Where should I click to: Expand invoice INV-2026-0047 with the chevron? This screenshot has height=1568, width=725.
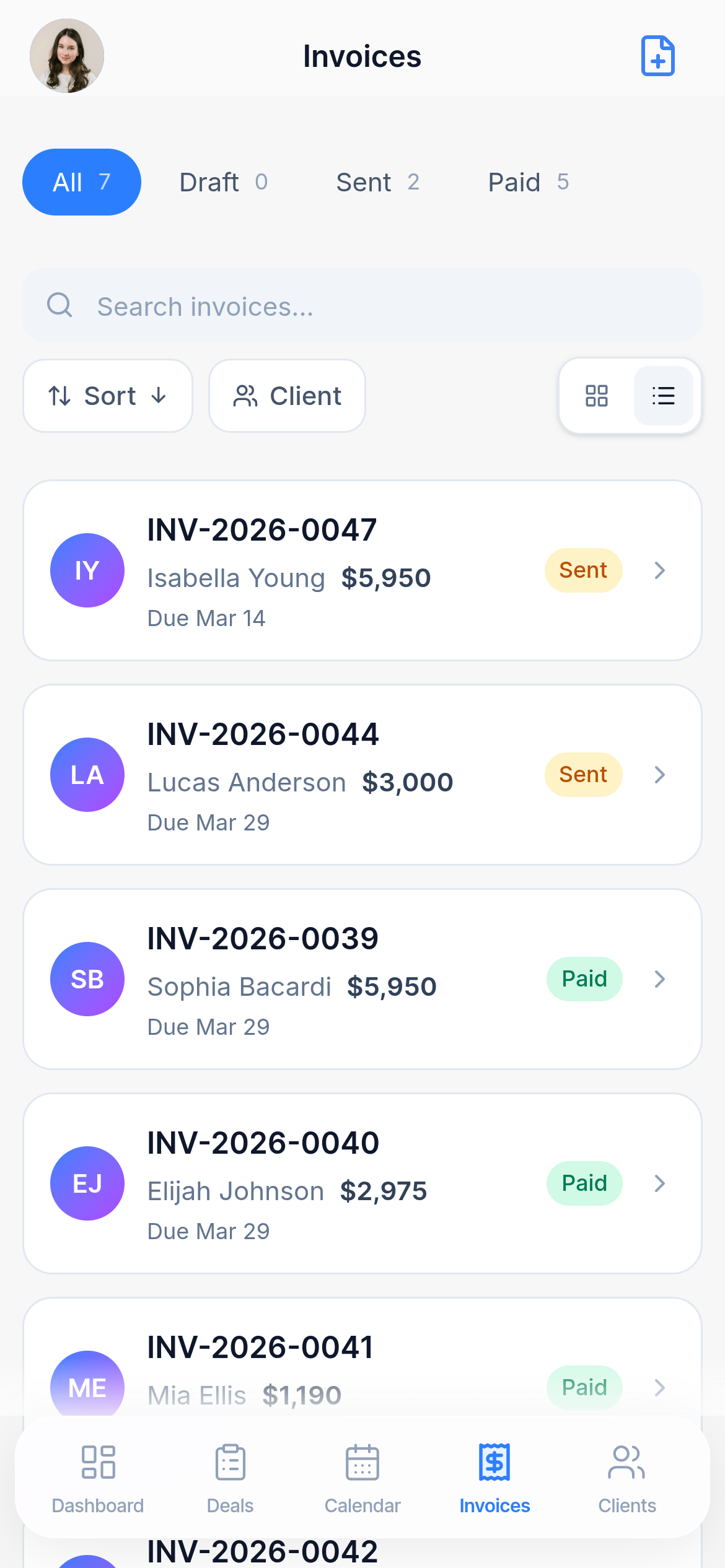[x=659, y=570]
